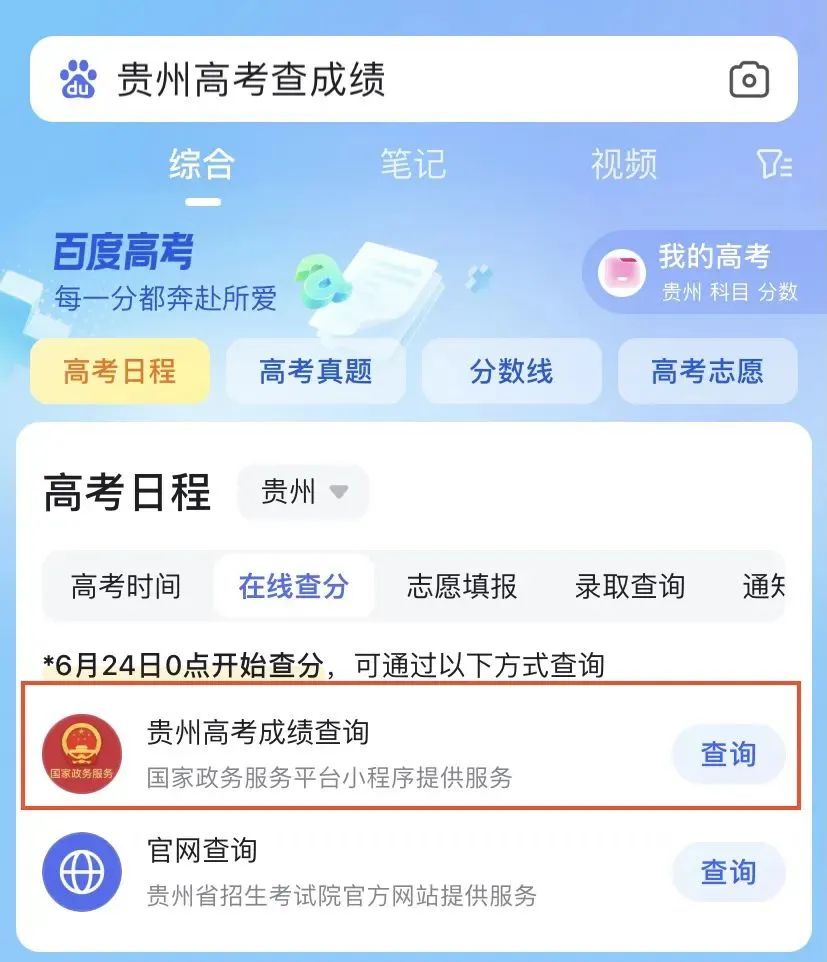Image resolution: width=827 pixels, height=962 pixels.
Task: Expand the 贵州 province dropdown
Action: click(x=303, y=492)
